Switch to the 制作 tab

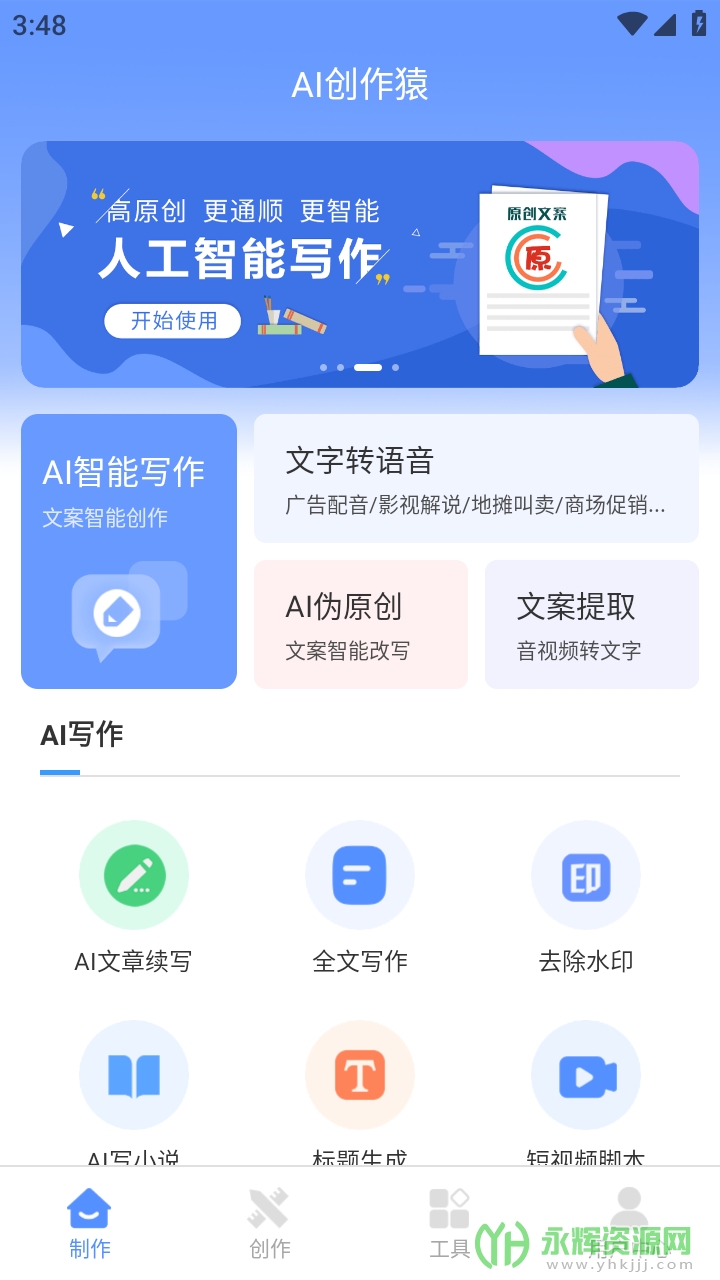[x=90, y=1222]
